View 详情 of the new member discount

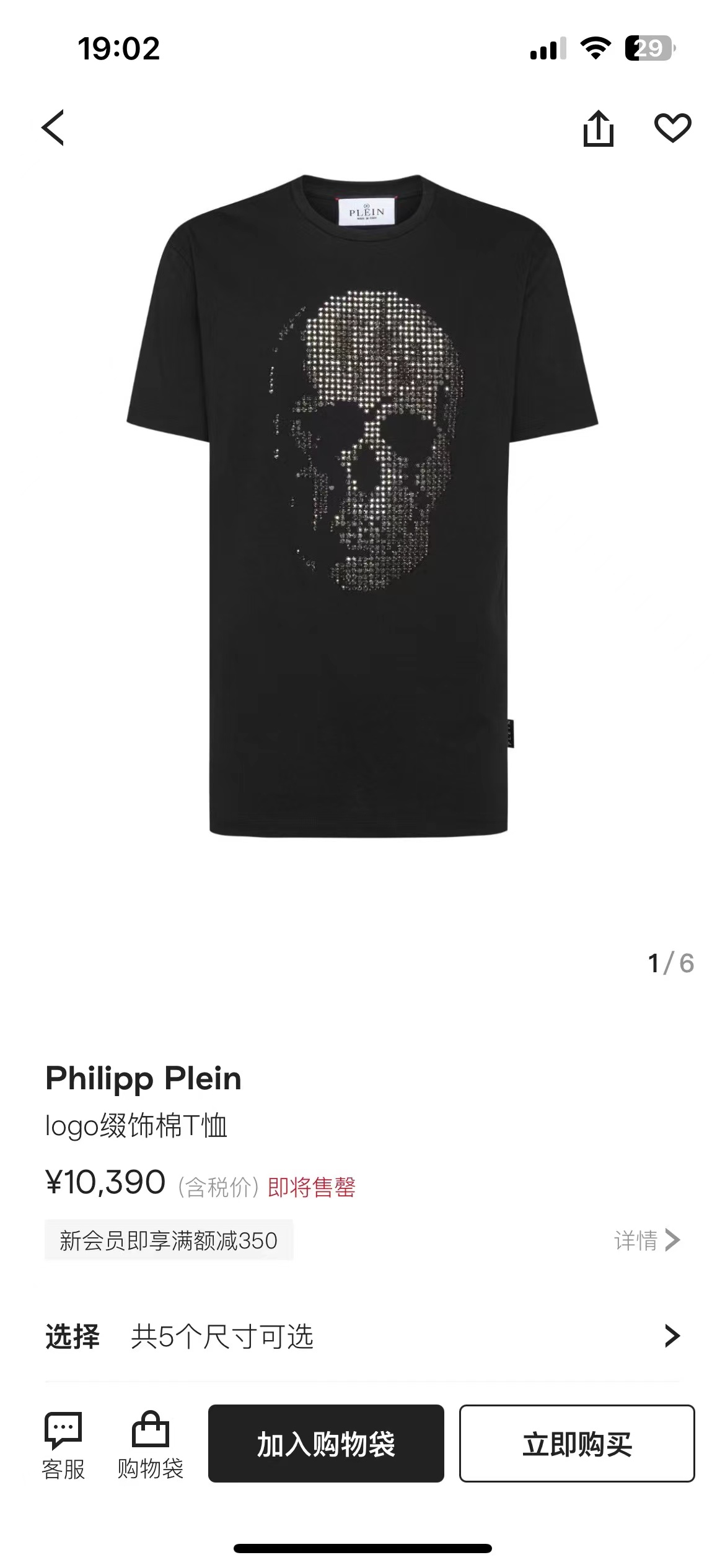[646, 1240]
